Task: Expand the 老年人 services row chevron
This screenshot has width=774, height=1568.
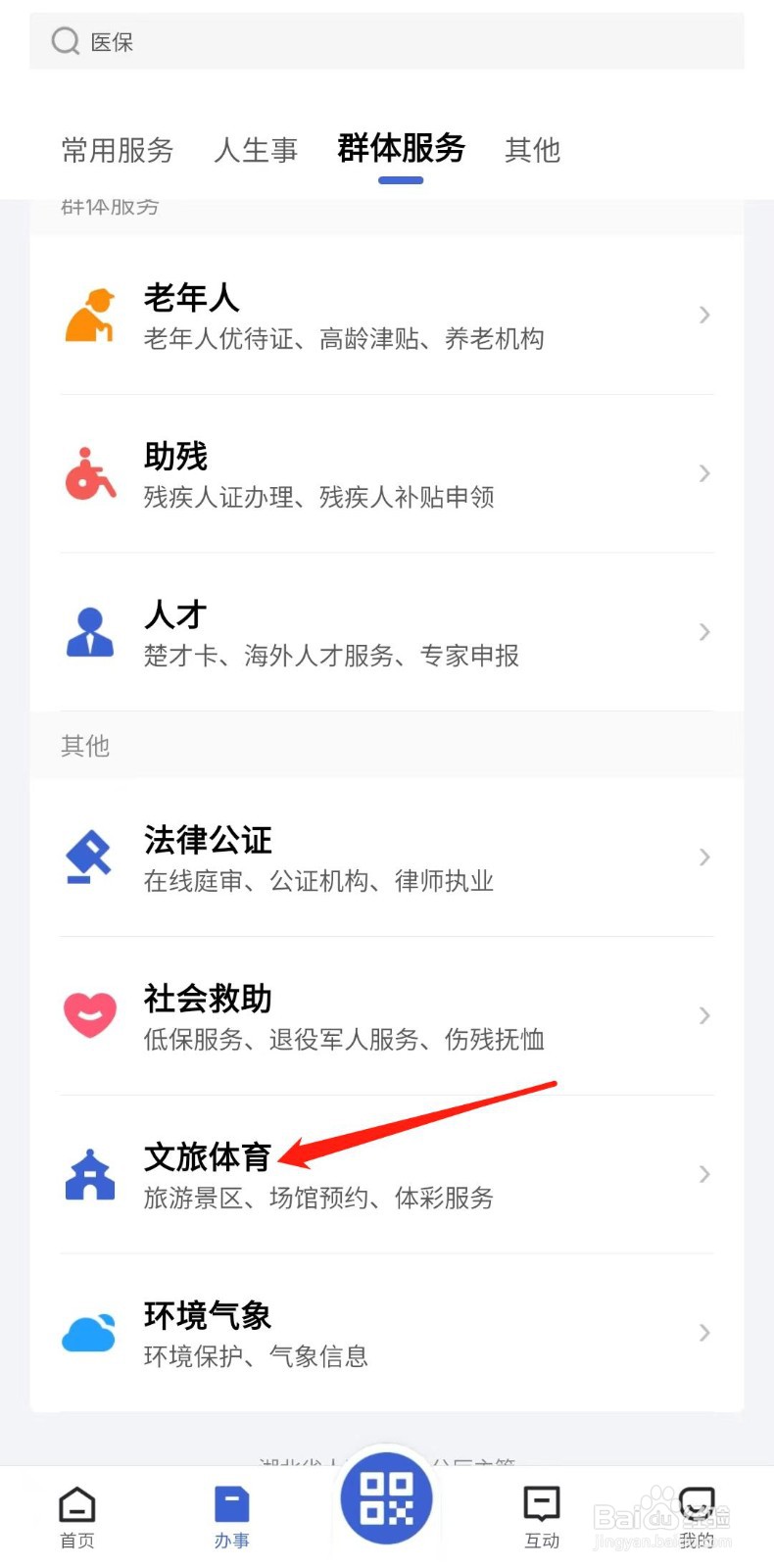Action: [703, 315]
